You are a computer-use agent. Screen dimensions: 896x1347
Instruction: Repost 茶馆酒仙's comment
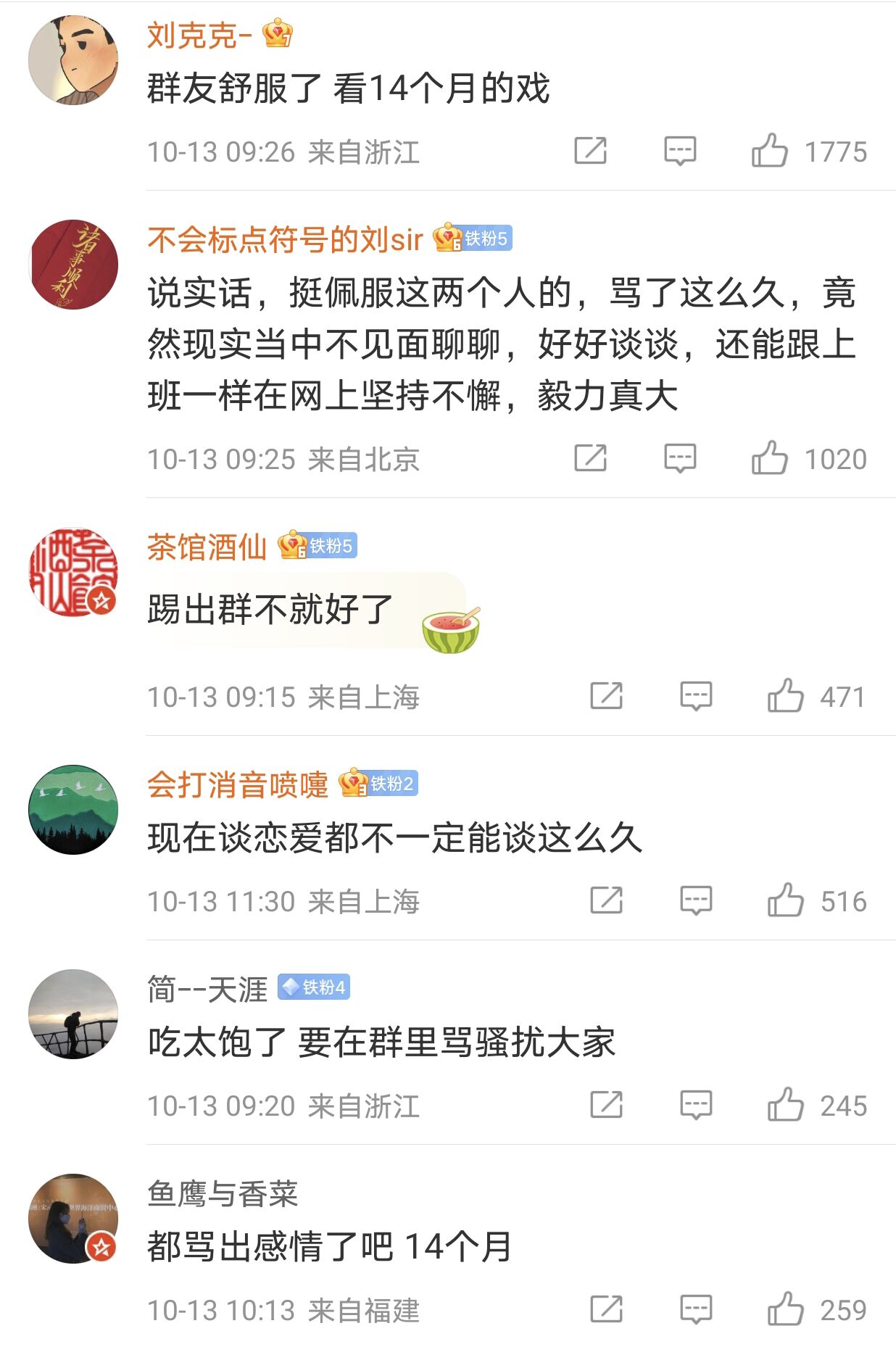tap(606, 697)
